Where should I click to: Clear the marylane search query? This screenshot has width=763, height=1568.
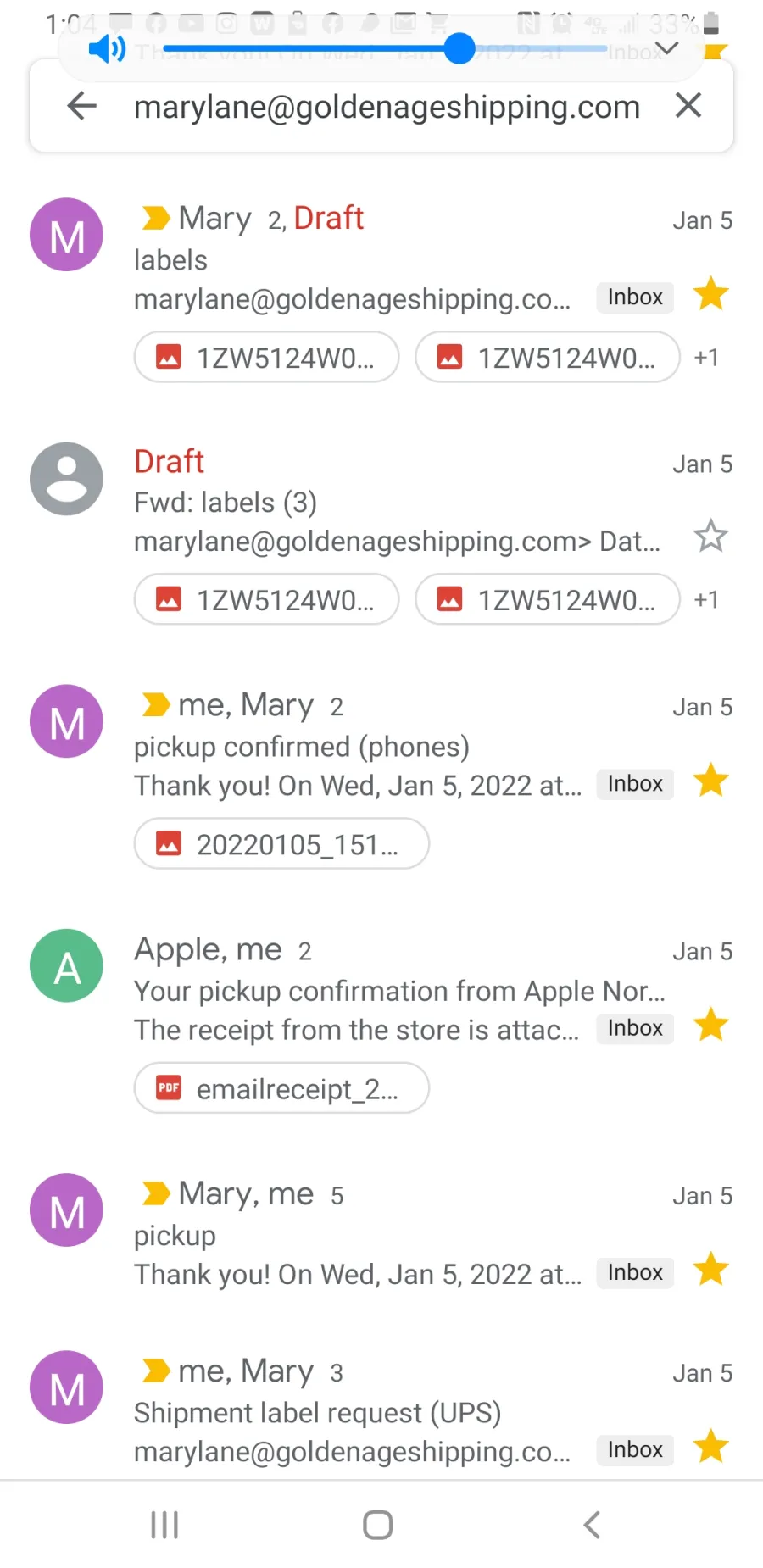click(688, 106)
